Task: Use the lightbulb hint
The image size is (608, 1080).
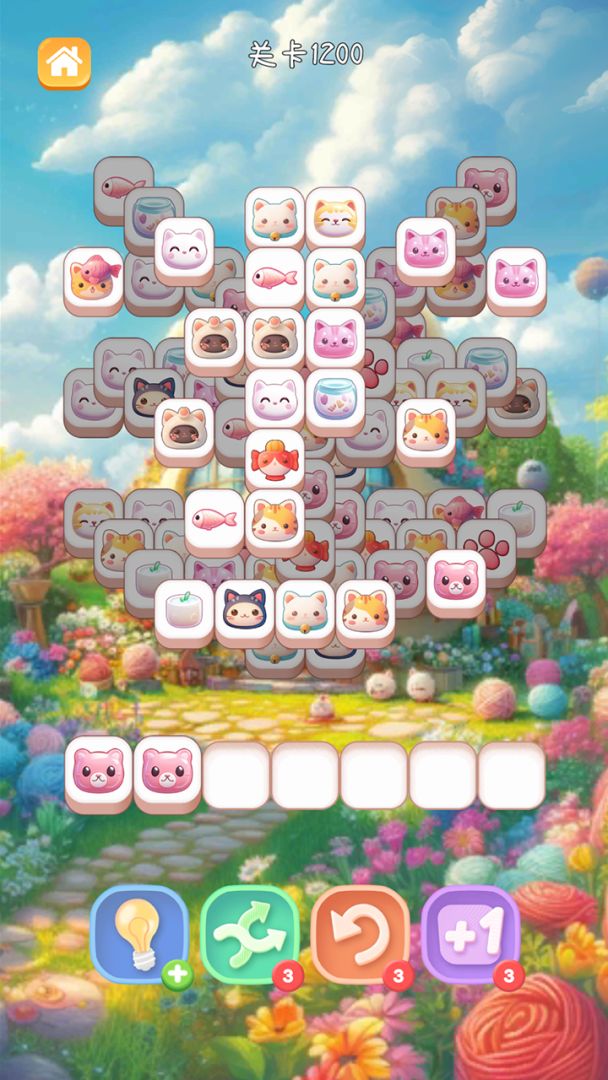Action: coord(139,934)
